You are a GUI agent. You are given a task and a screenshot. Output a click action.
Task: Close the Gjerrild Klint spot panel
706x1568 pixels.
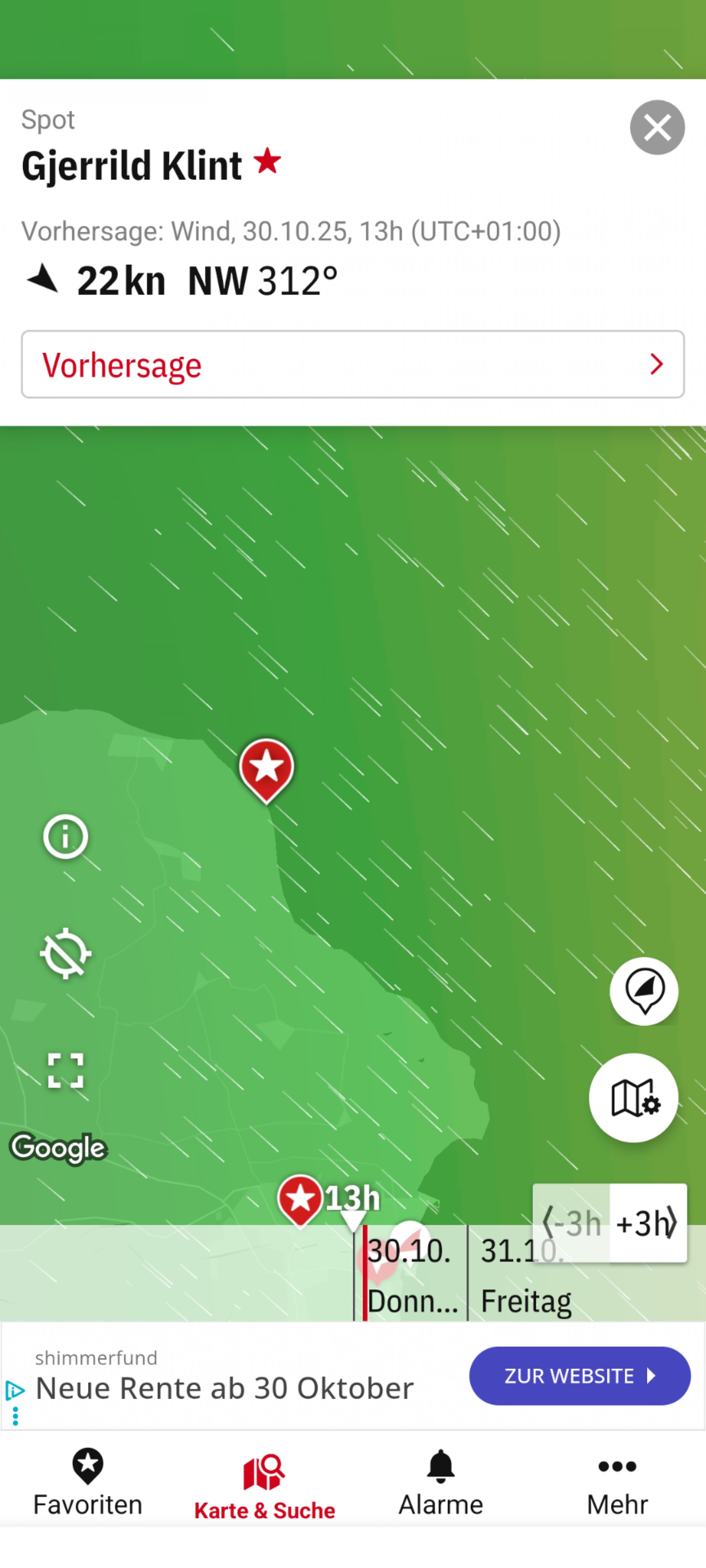[657, 127]
